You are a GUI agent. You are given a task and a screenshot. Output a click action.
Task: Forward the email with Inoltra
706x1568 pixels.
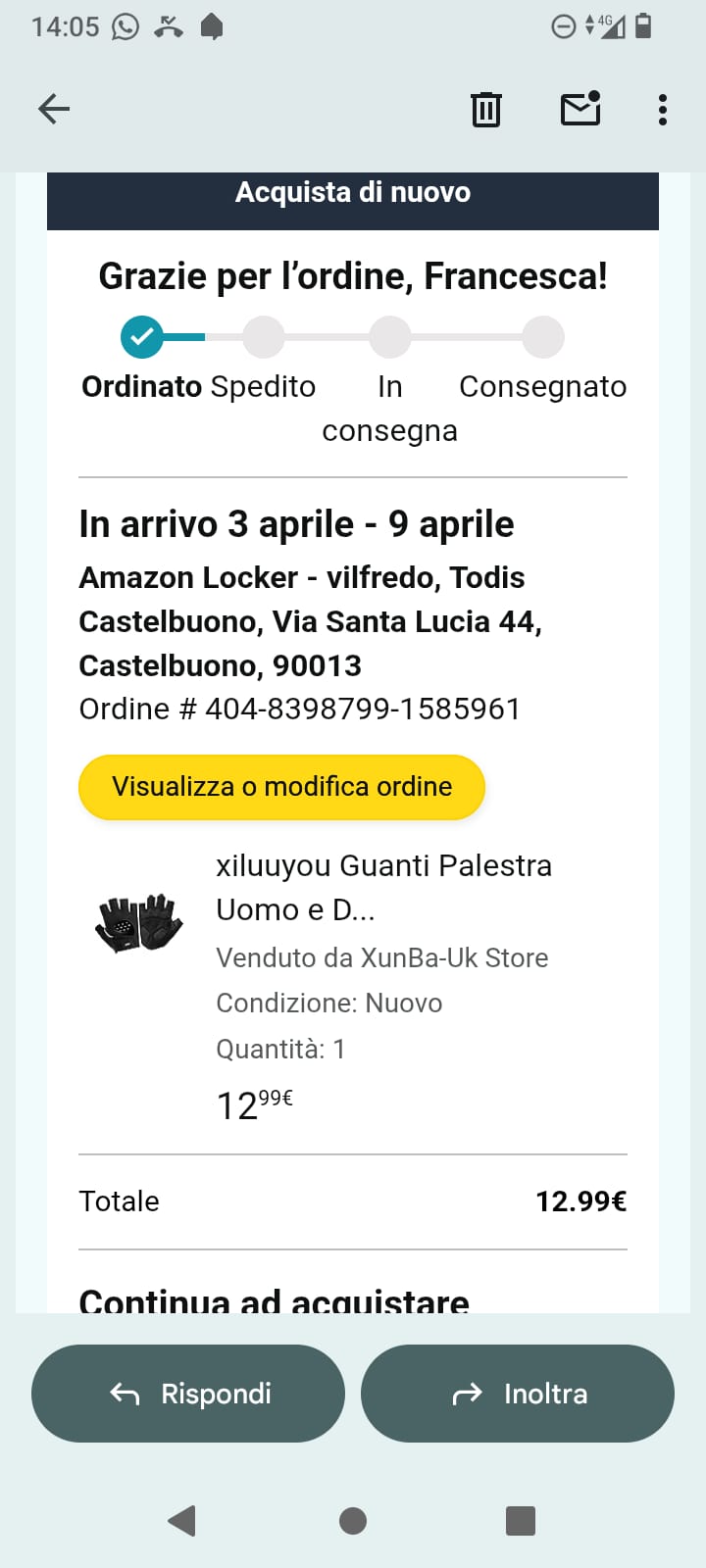click(x=518, y=1394)
